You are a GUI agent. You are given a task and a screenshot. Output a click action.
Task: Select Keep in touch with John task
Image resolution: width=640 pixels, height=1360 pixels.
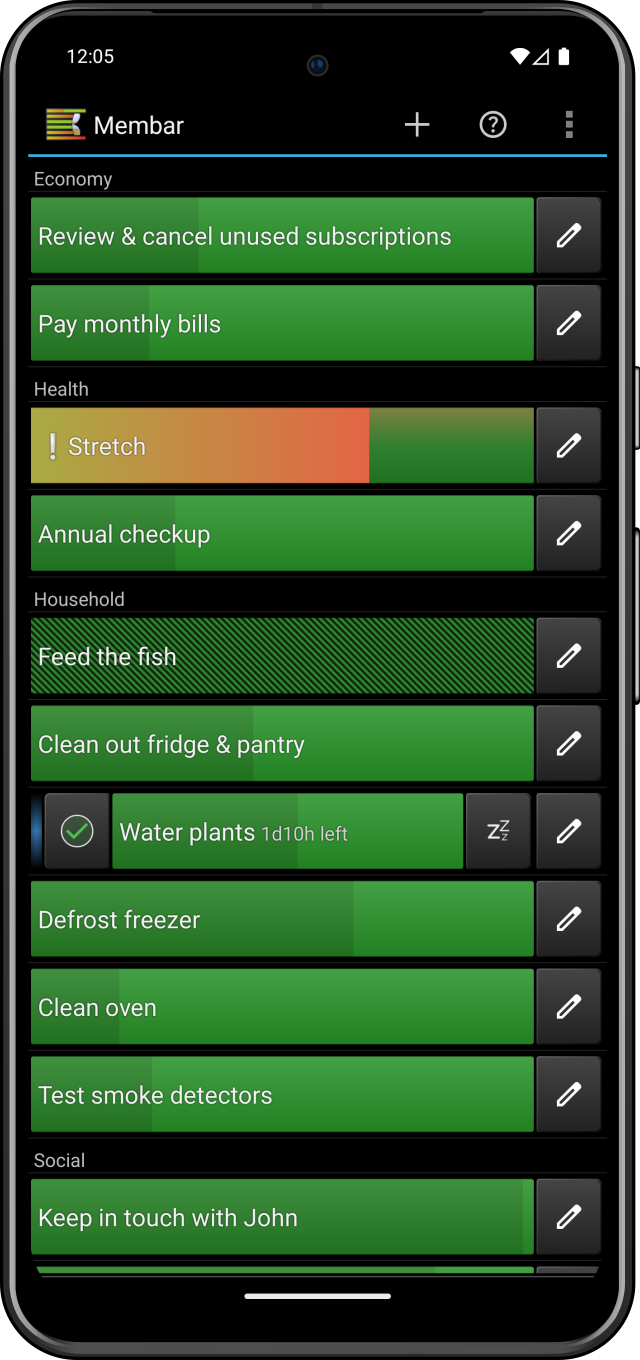282,1217
